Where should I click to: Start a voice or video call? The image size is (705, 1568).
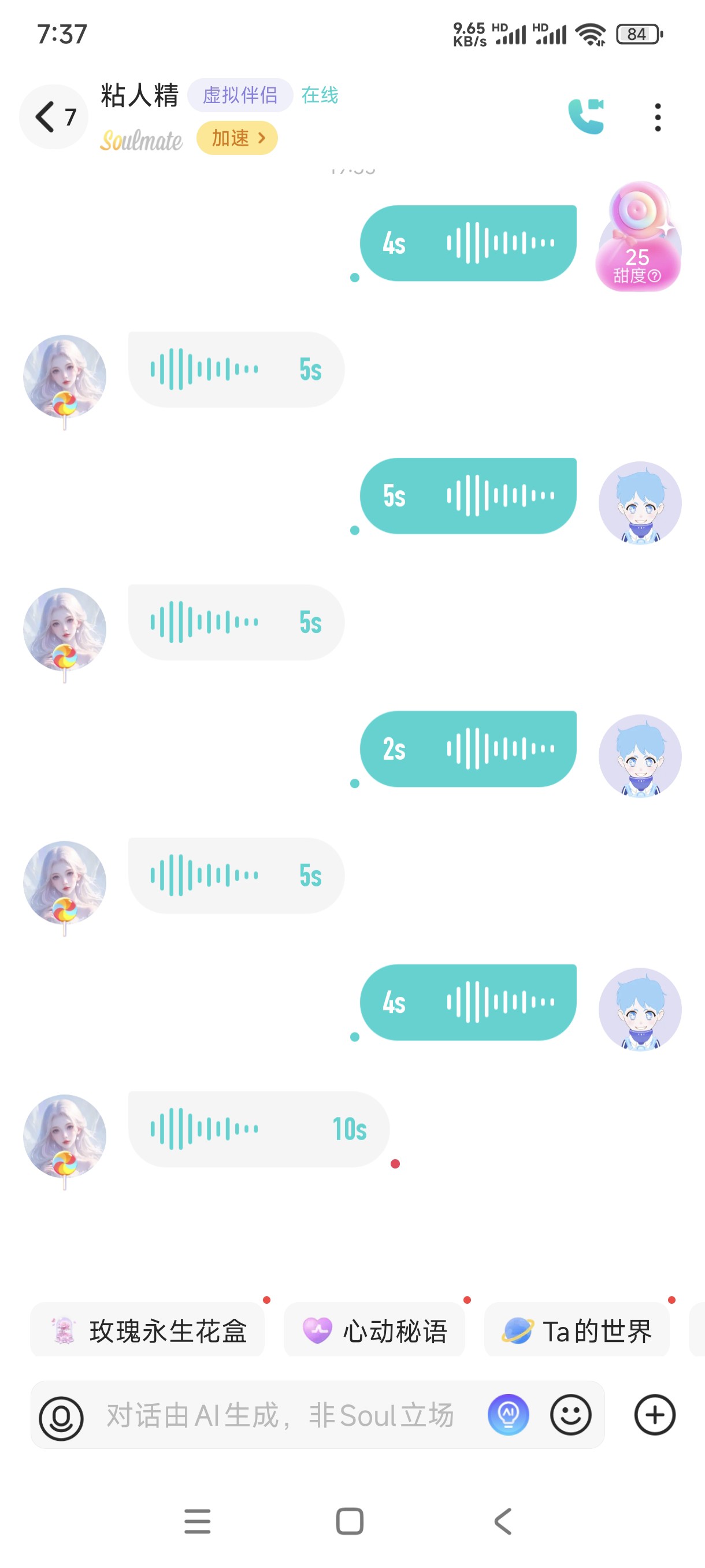(585, 116)
